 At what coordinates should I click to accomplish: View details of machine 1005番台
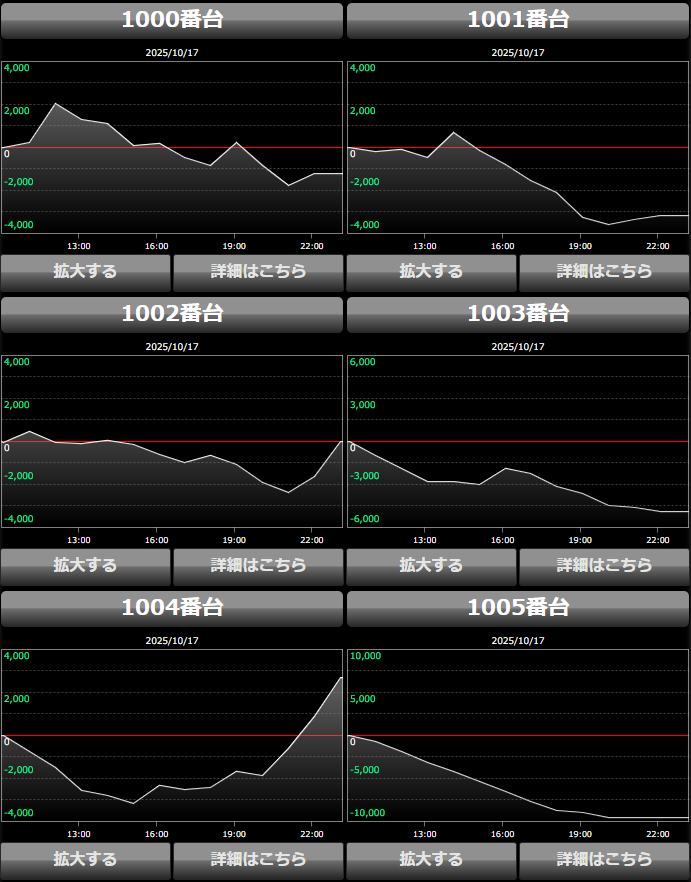604,859
